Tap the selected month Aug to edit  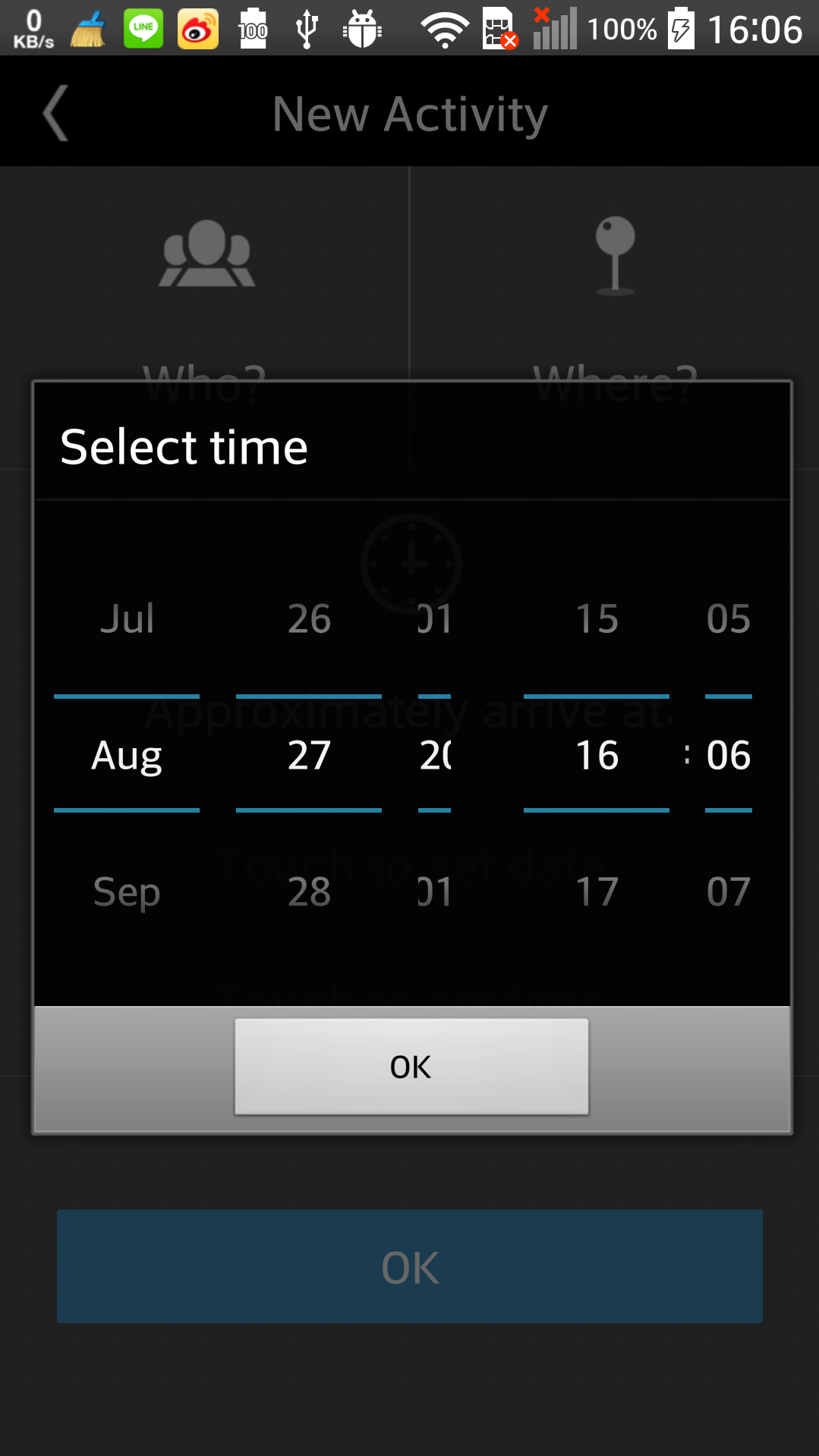(x=127, y=755)
